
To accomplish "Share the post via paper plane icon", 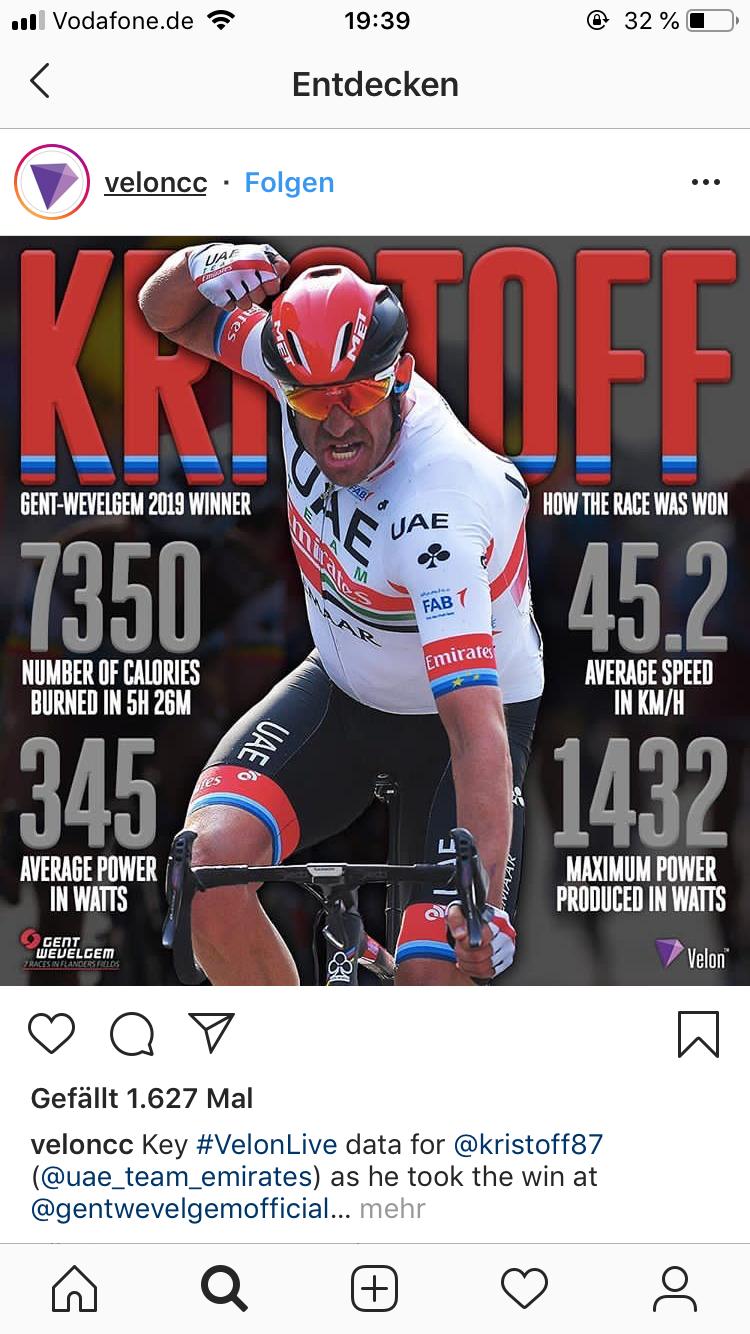I will [x=211, y=1033].
